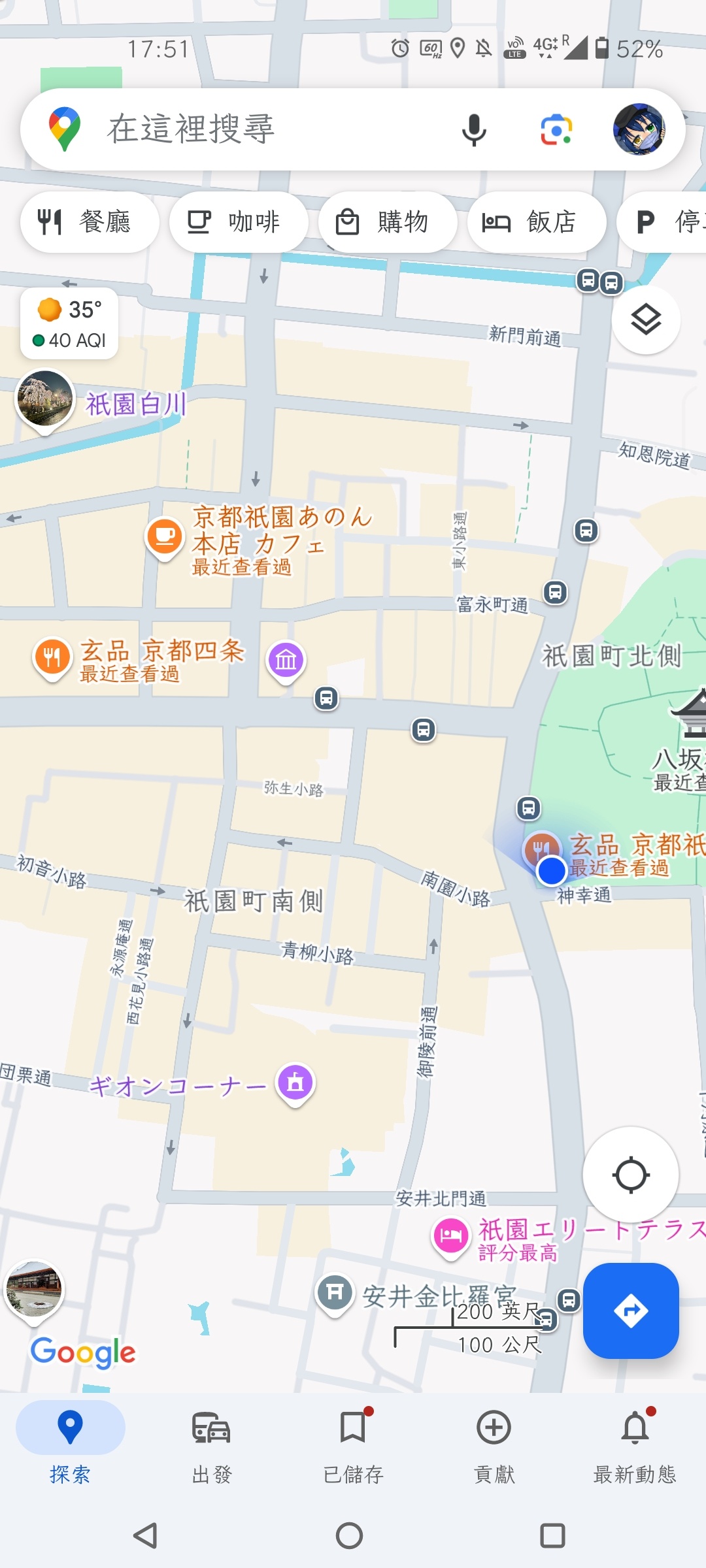This screenshot has height=1568, width=706.
Task: Open Google Lens camera search
Action: pos(556,129)
